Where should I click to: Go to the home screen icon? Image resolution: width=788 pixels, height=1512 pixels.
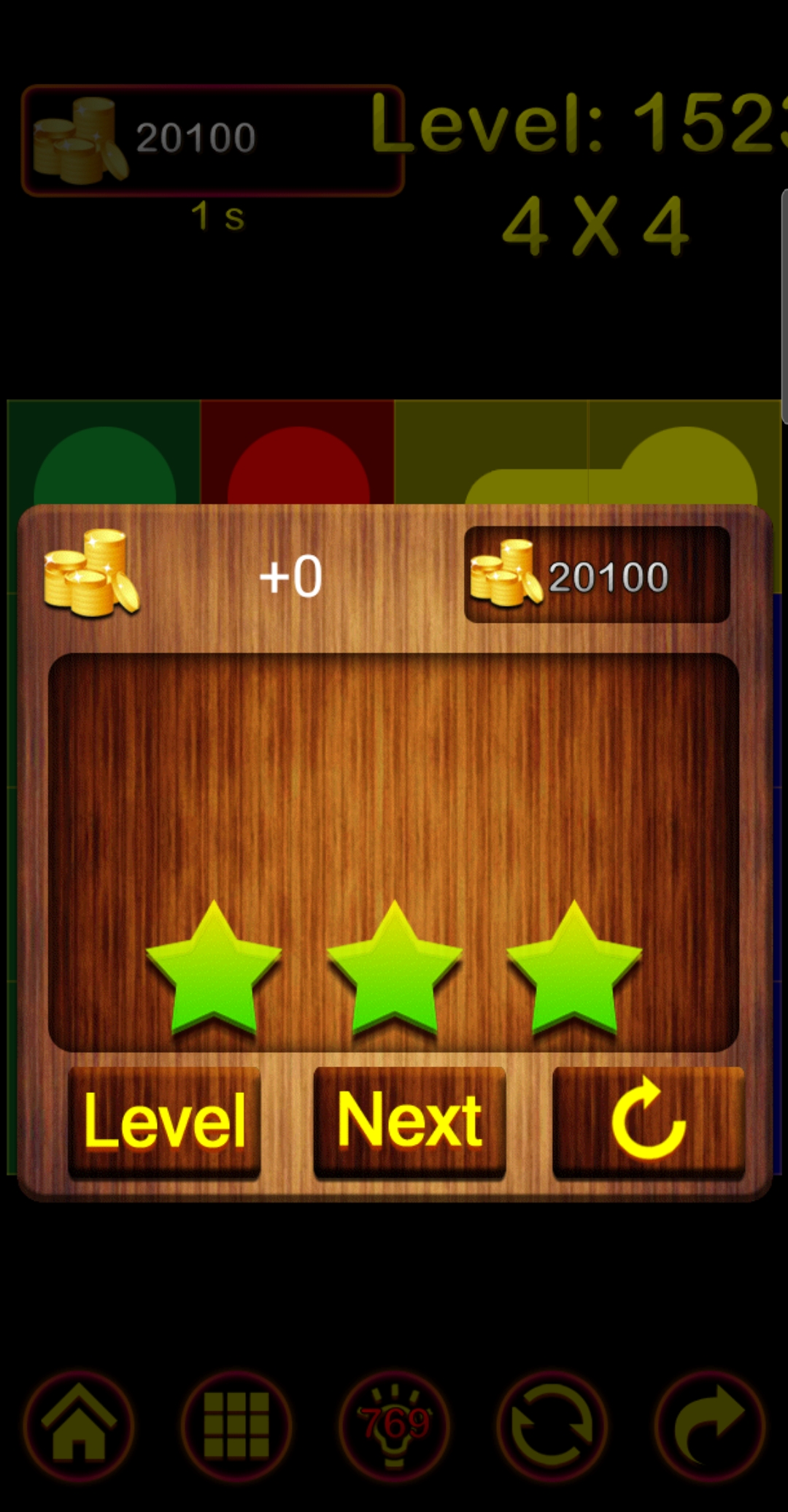coord(79,1424)
